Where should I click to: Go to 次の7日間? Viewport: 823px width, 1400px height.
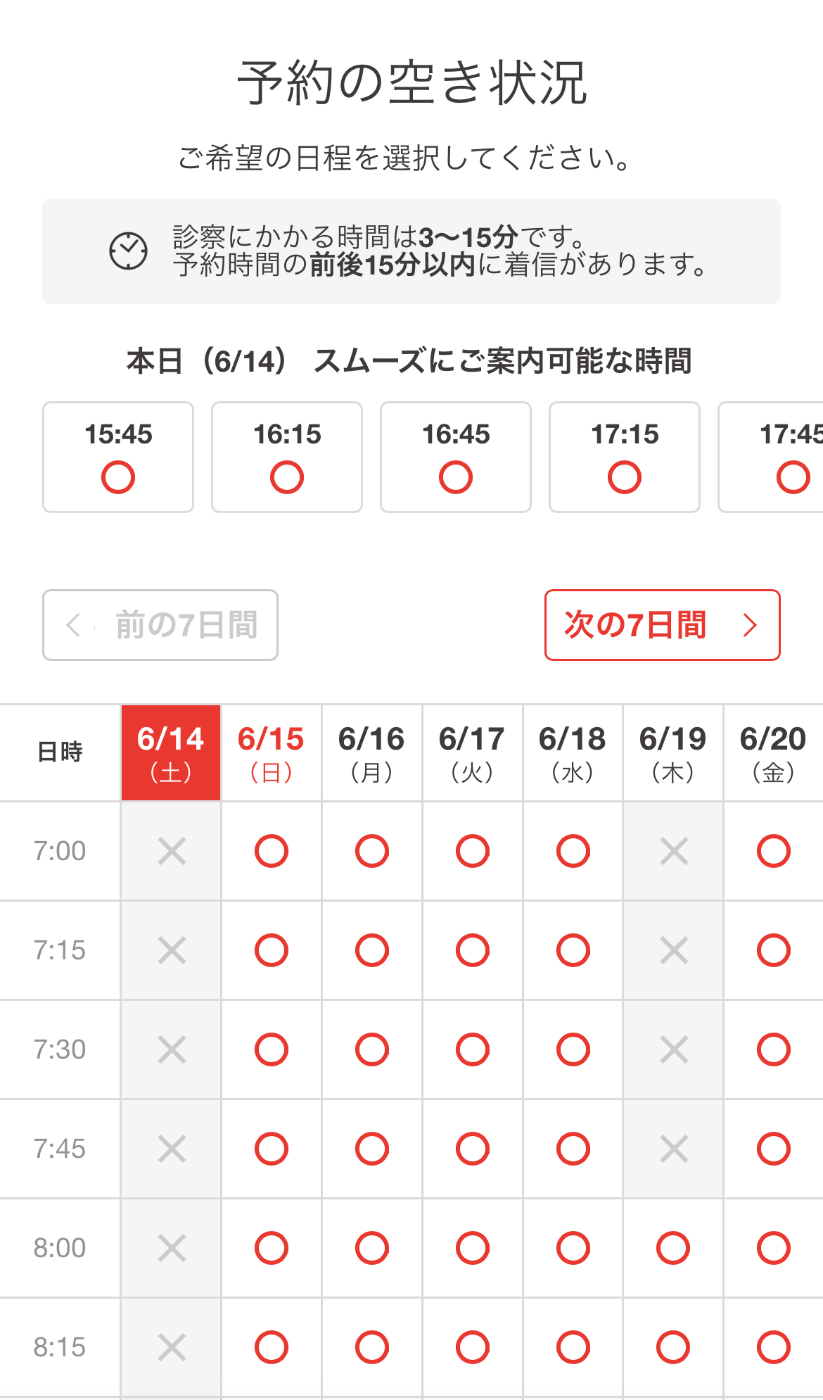[x=662, y=625]
